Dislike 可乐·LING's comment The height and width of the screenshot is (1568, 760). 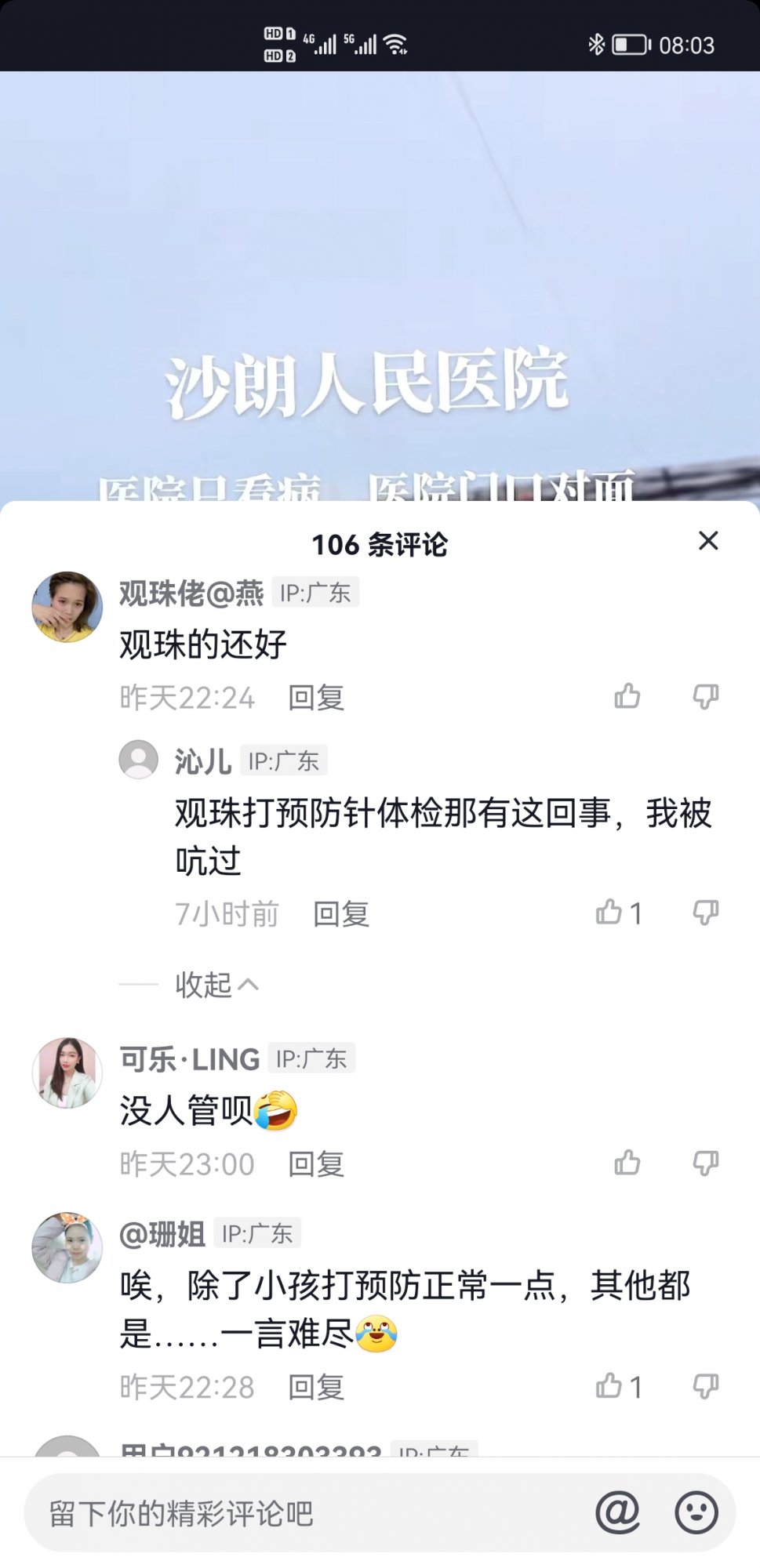(705, 1163)
